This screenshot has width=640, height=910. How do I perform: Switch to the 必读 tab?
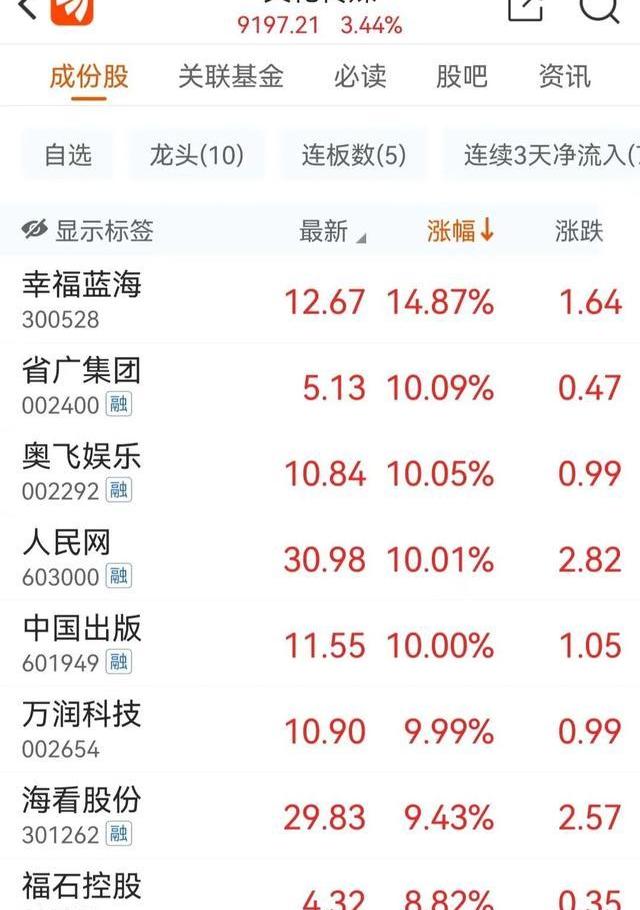click(360, 77)
